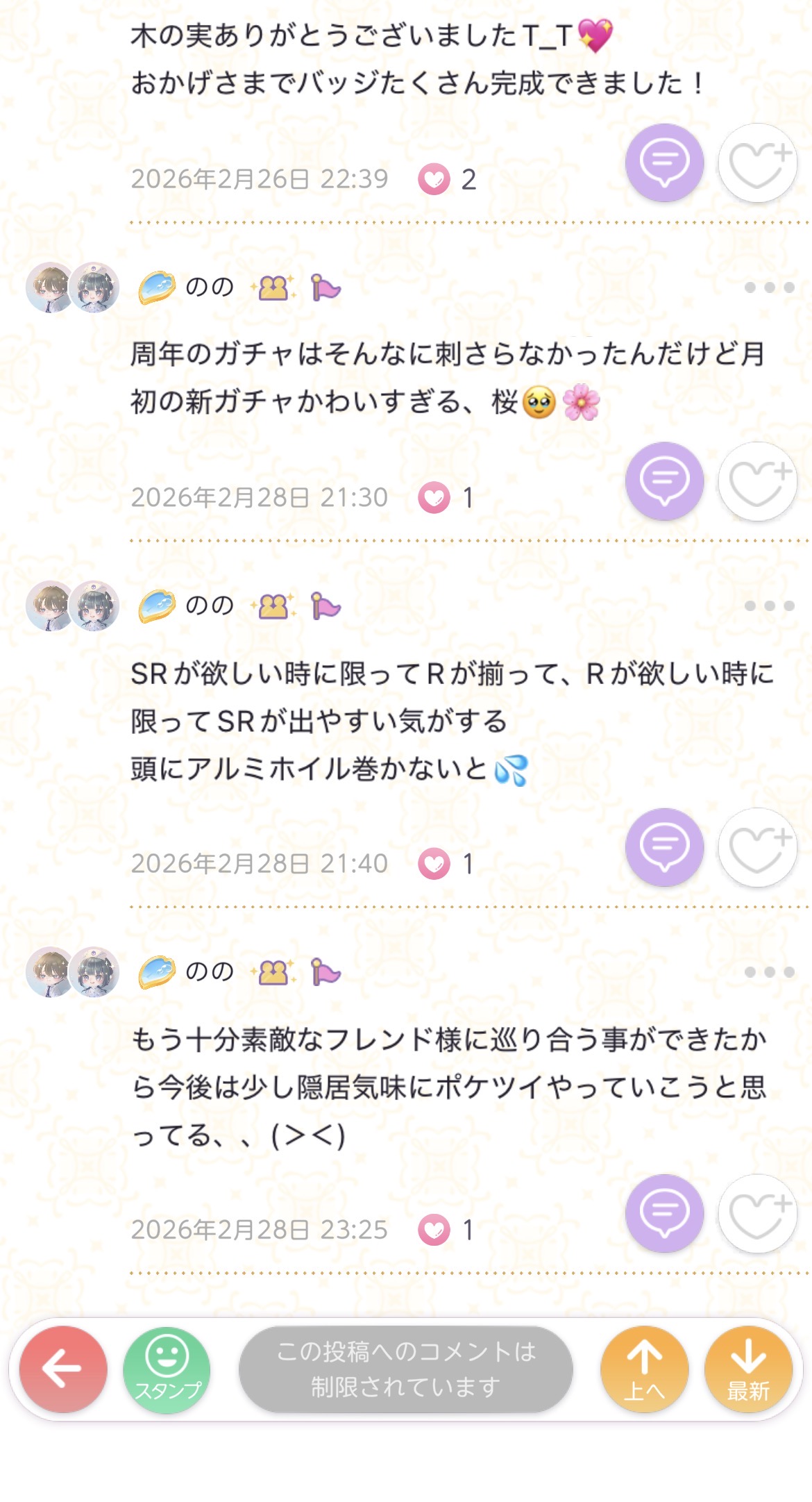
Task: Like the 22:39 木の実 thank-you post
Action: (757, 162)
